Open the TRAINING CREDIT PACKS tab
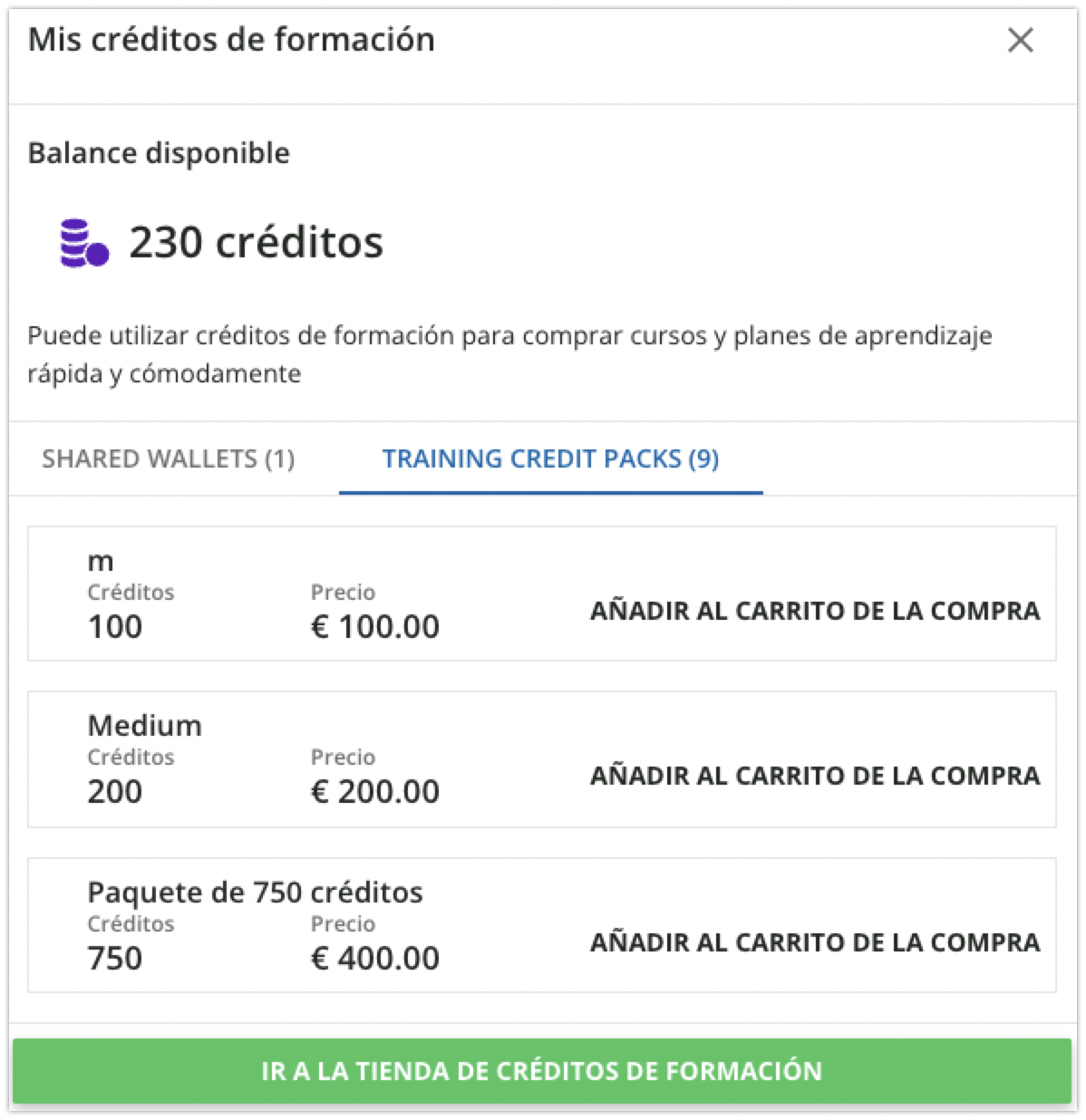The height and width of the screenshot is (1120, 1086). tap(551, 459)
